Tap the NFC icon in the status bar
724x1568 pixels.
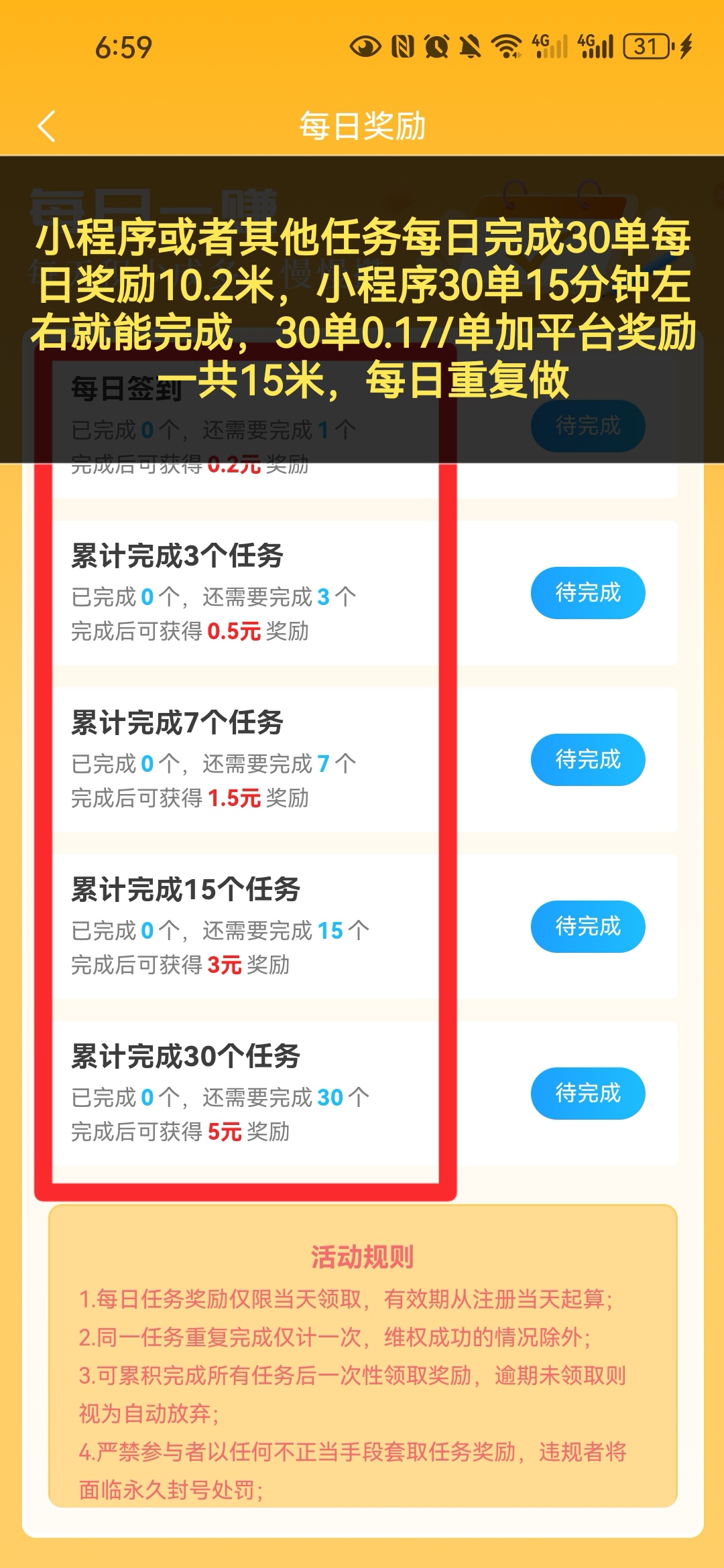[x=403, y=47]
